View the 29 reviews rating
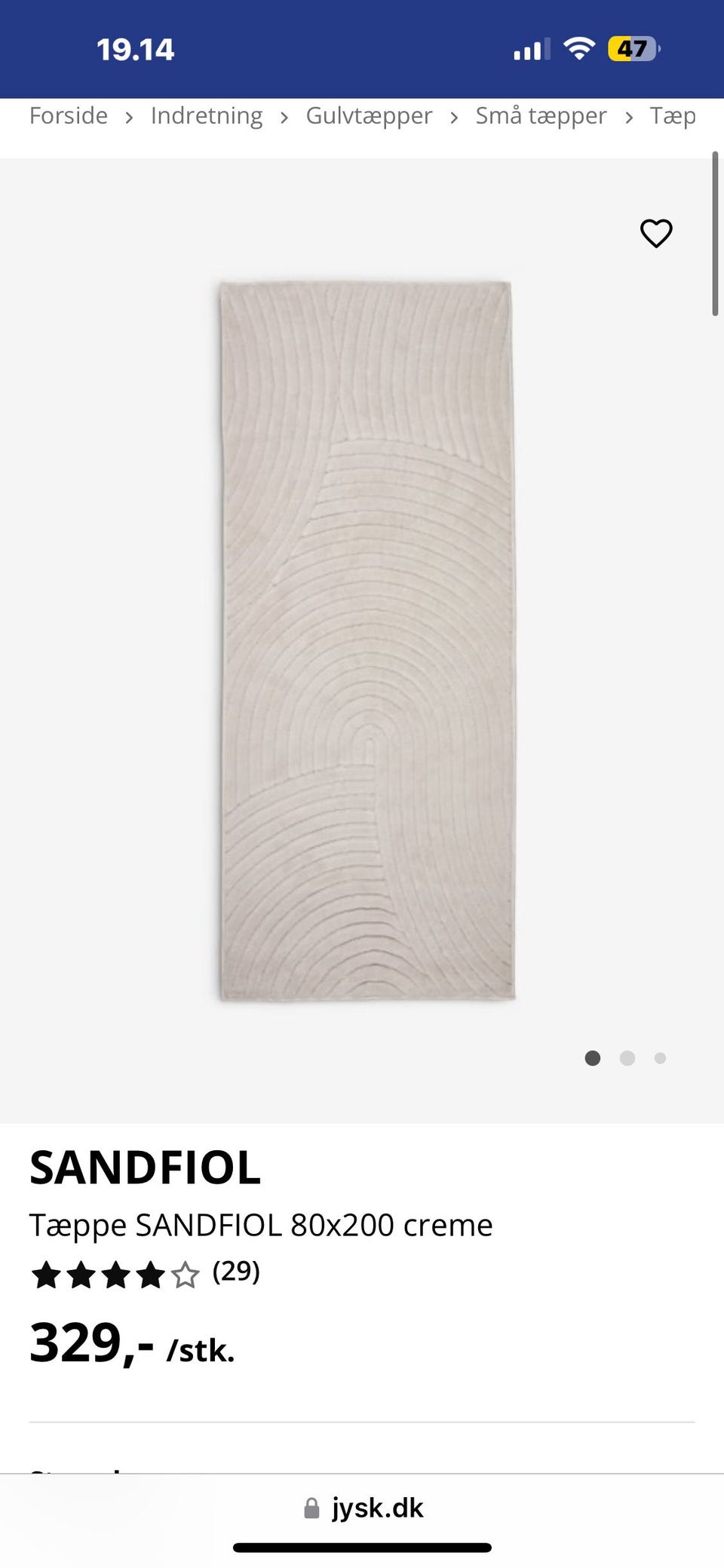The width and height of the screenshot is (724, 1568). (x=145, y=1273)
